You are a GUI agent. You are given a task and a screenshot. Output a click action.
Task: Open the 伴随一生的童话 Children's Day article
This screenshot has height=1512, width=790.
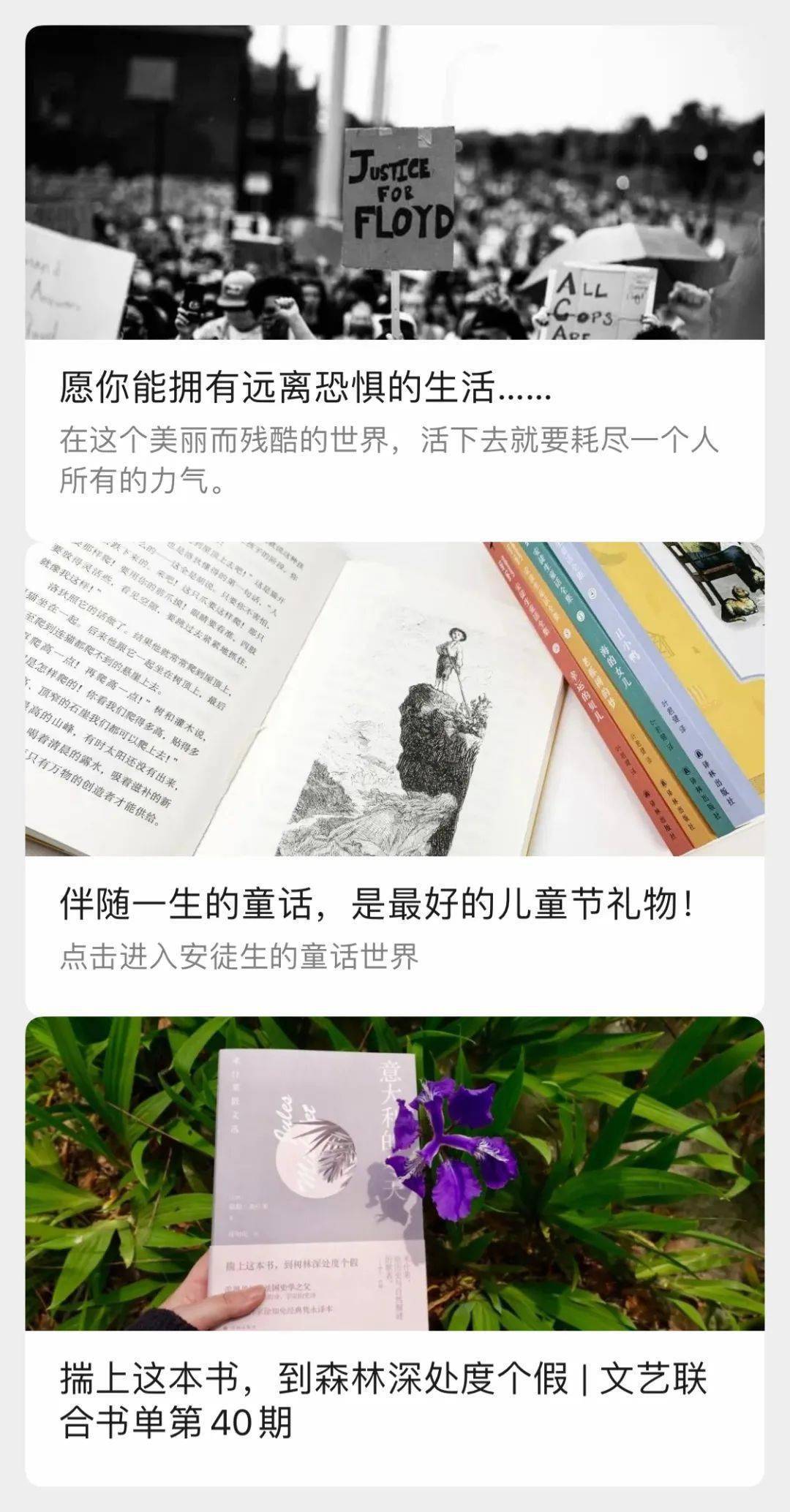(x=377, y=905)
